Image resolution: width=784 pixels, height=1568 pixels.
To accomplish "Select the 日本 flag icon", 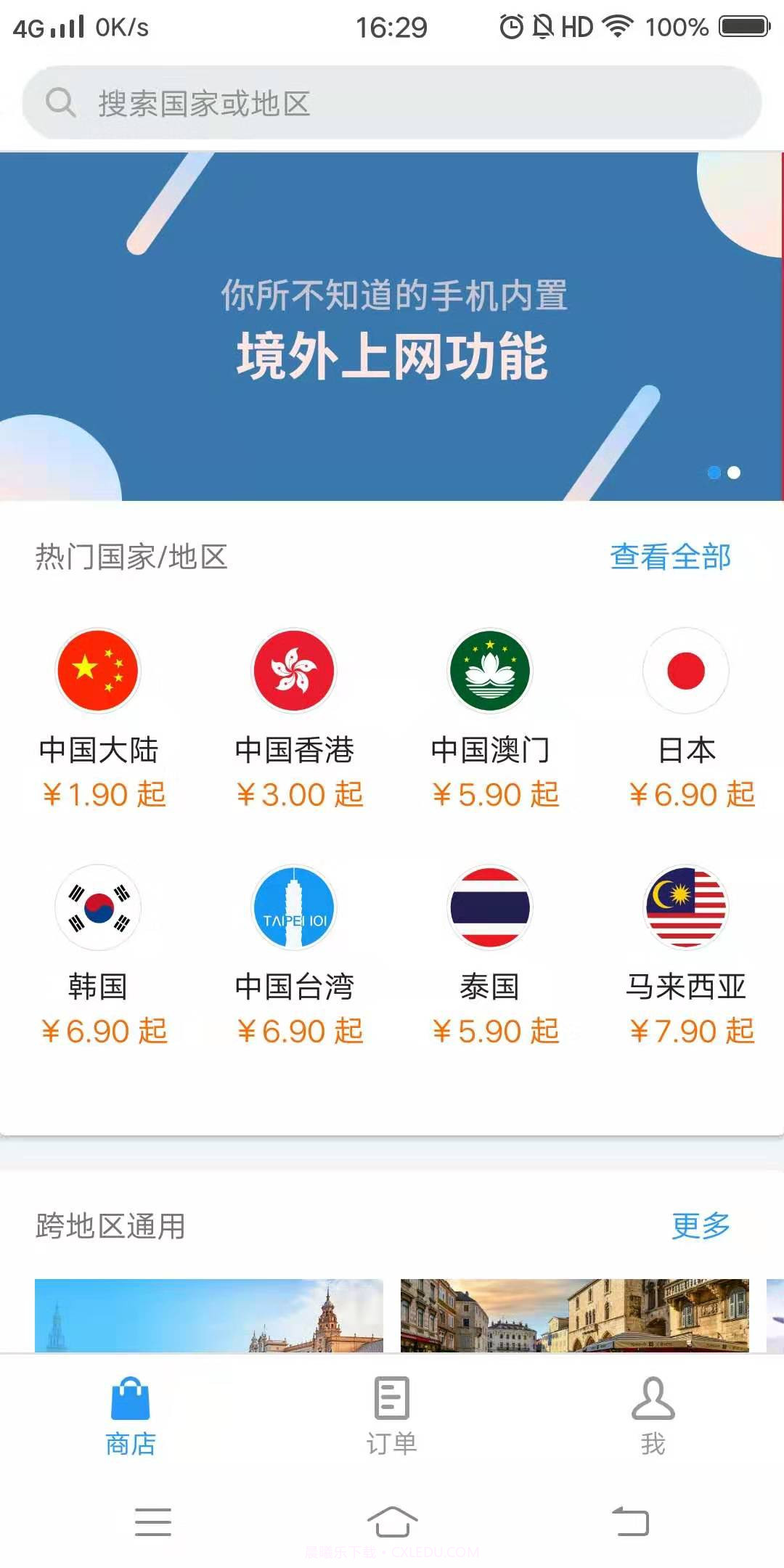I will pos(686,669).
